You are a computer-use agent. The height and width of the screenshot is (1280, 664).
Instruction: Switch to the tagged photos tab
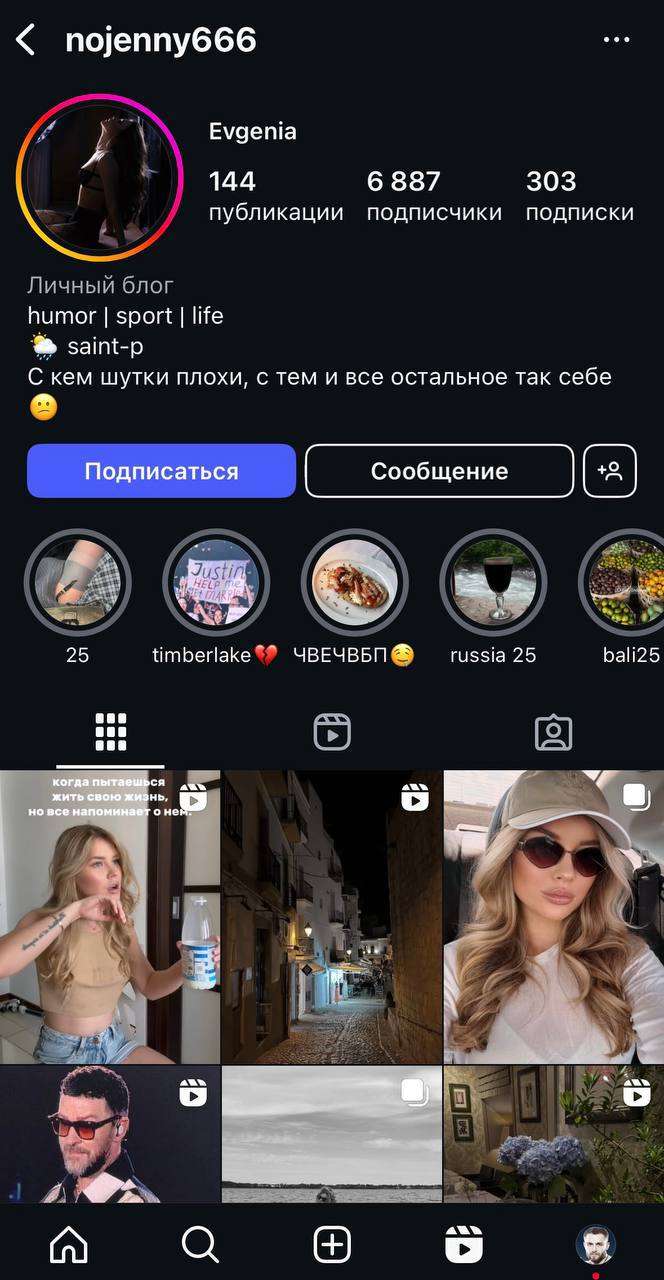click(553, 732)
